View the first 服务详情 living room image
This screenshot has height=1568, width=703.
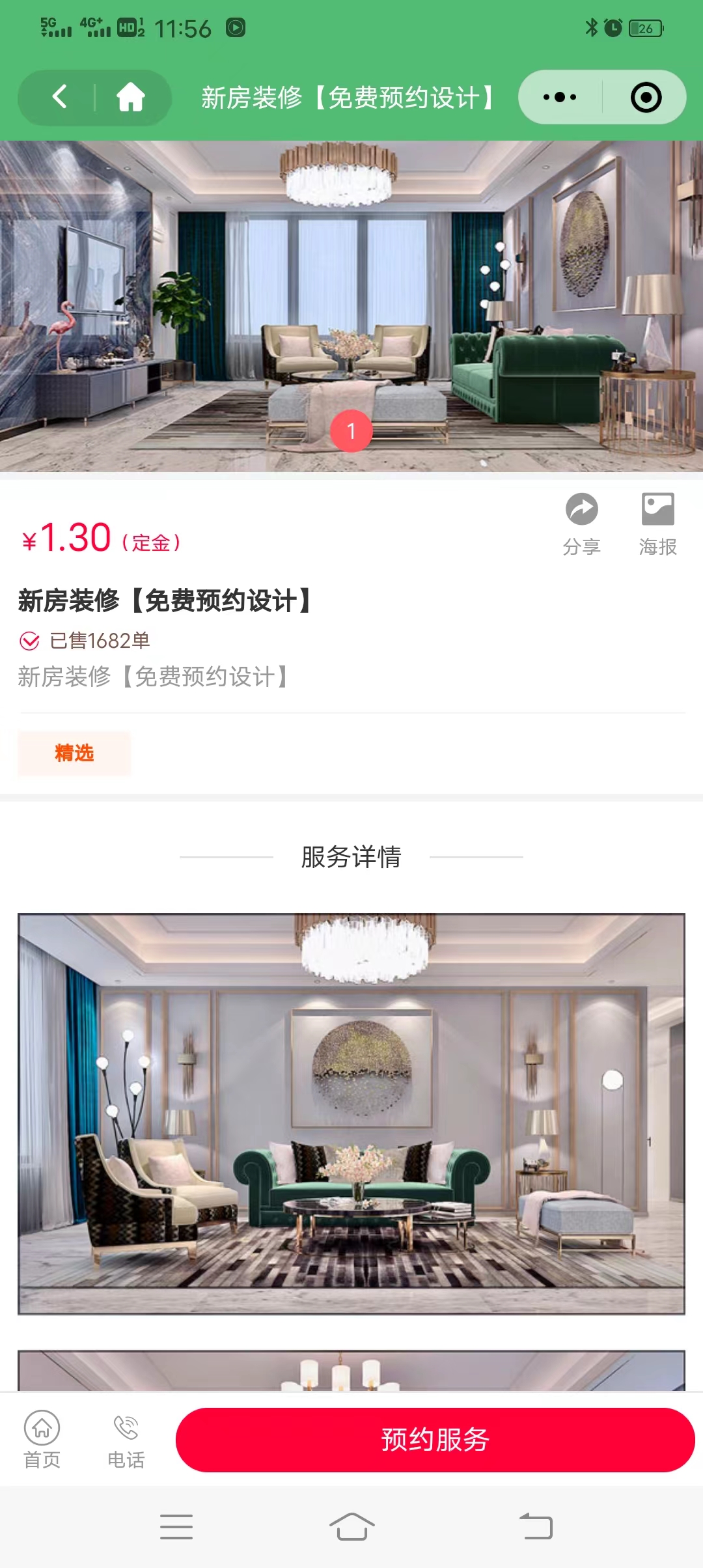coord(351,1113)
